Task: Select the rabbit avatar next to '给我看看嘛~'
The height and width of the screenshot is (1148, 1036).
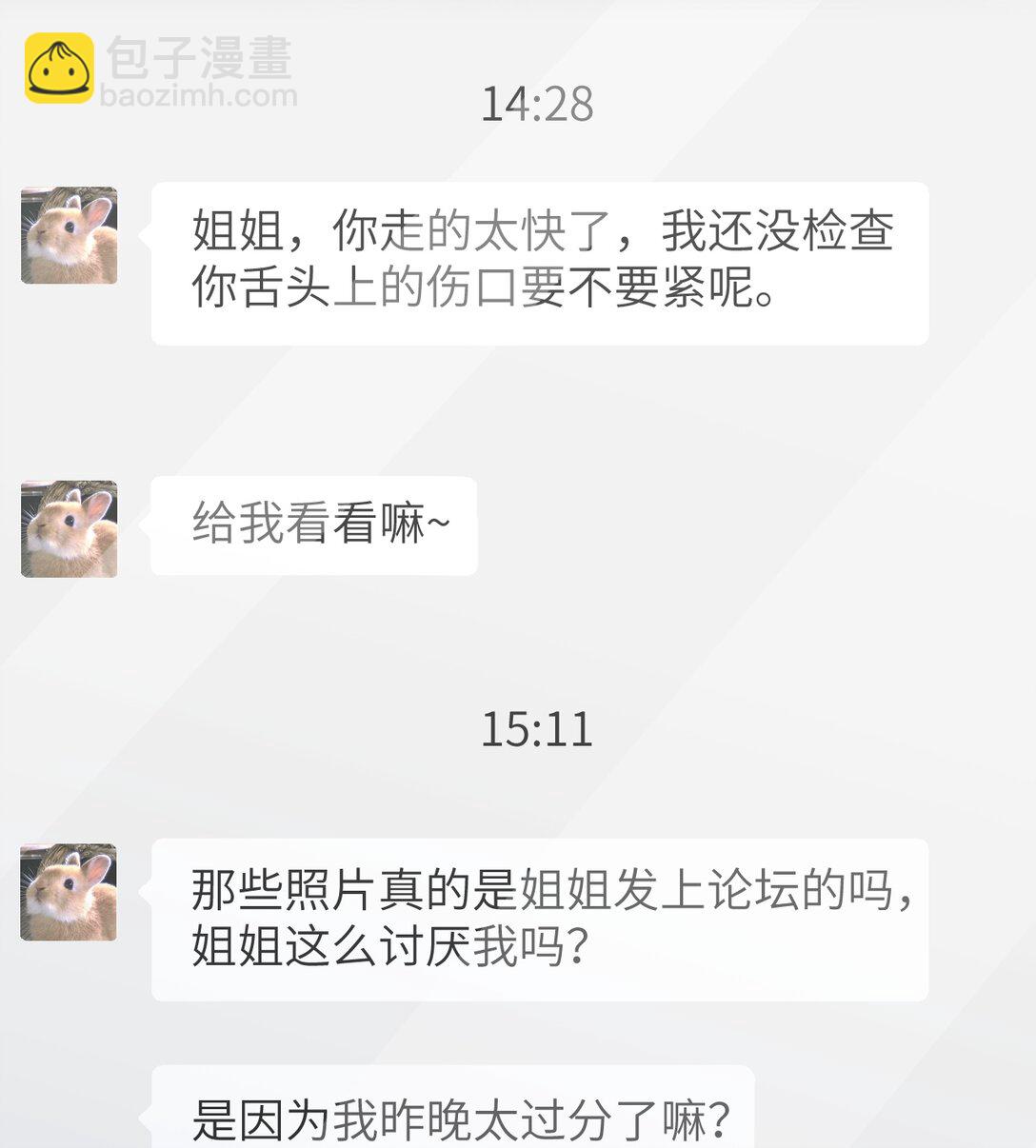Action: tap(67, 526)
